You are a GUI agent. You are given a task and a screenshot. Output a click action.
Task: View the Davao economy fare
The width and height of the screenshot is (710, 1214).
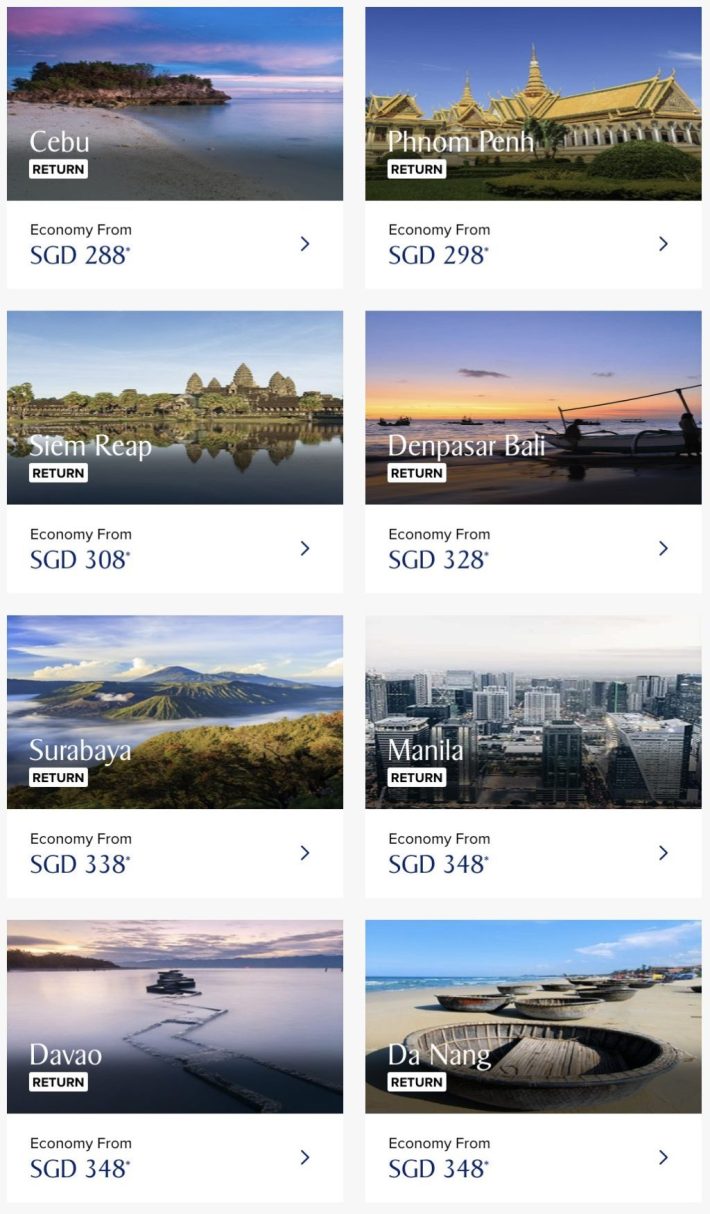[175, 1060]
